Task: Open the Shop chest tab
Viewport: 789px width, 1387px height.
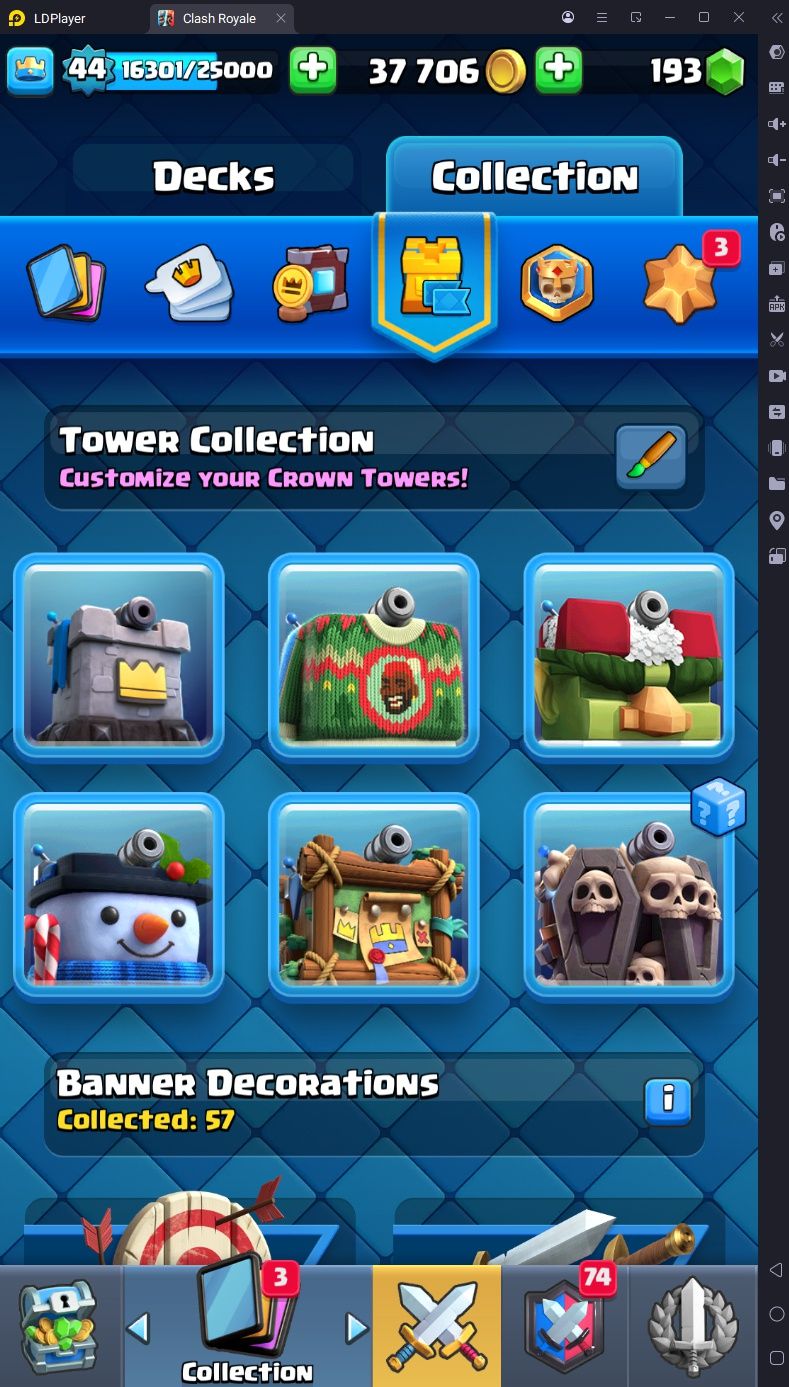Action: pos(59,1326)
